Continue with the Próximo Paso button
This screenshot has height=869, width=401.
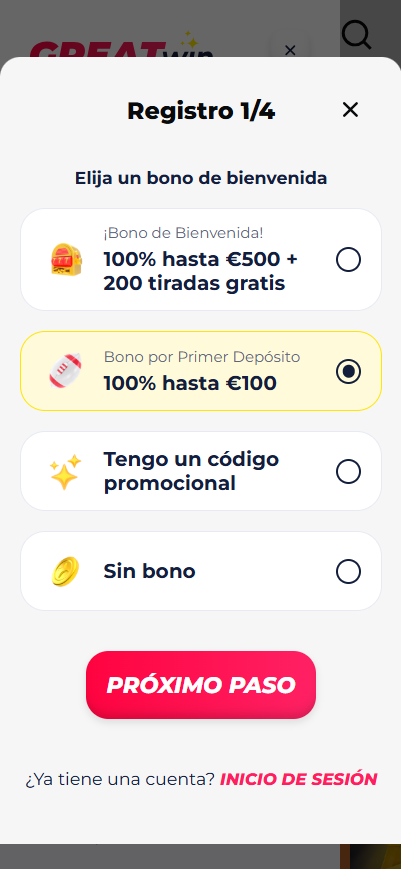[200, 685]
